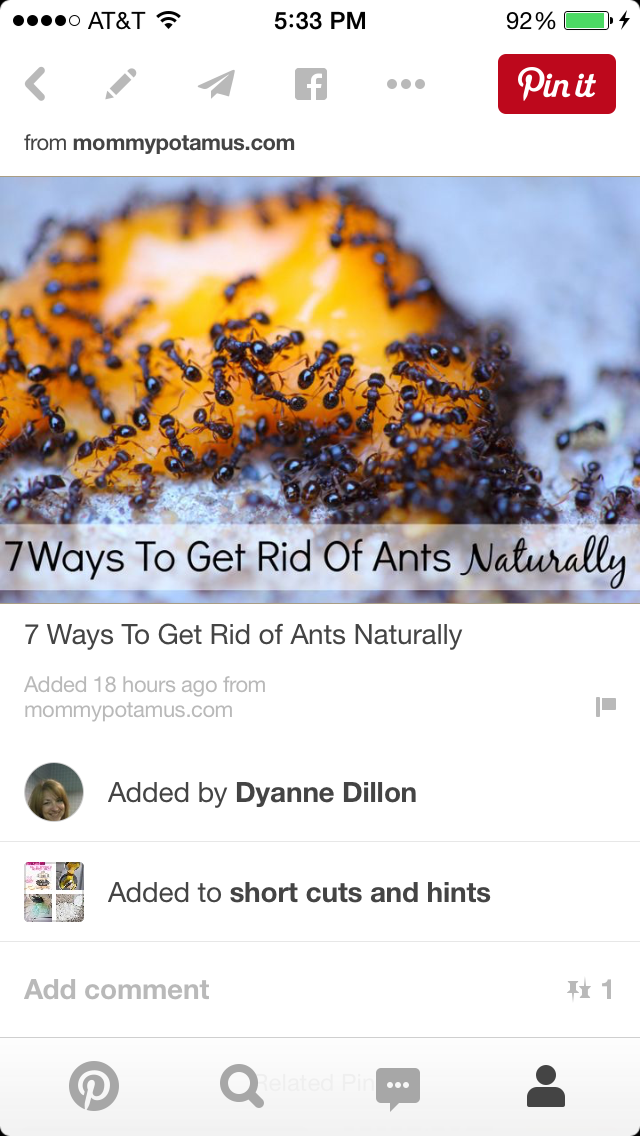Screen dimensions: 640x1136
Task: Switch to the search tab
Action: click(x=241, y=1086)
